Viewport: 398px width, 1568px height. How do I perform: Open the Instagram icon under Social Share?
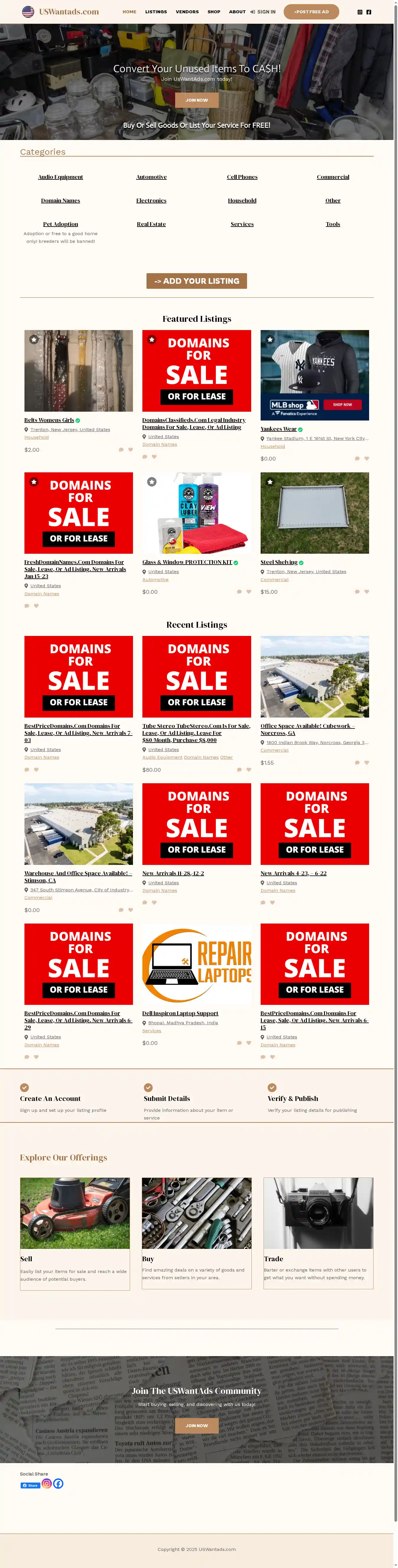47,1483
